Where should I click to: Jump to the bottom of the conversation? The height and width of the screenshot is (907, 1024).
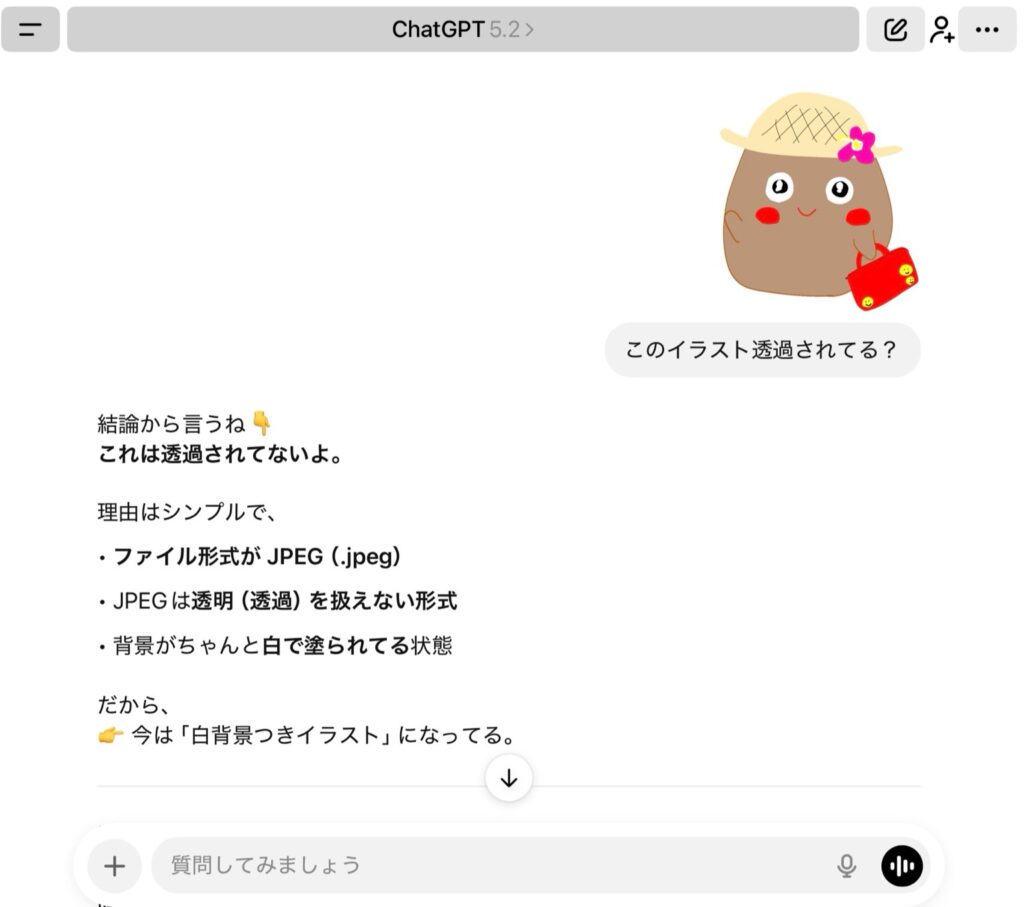coord(509,778)
